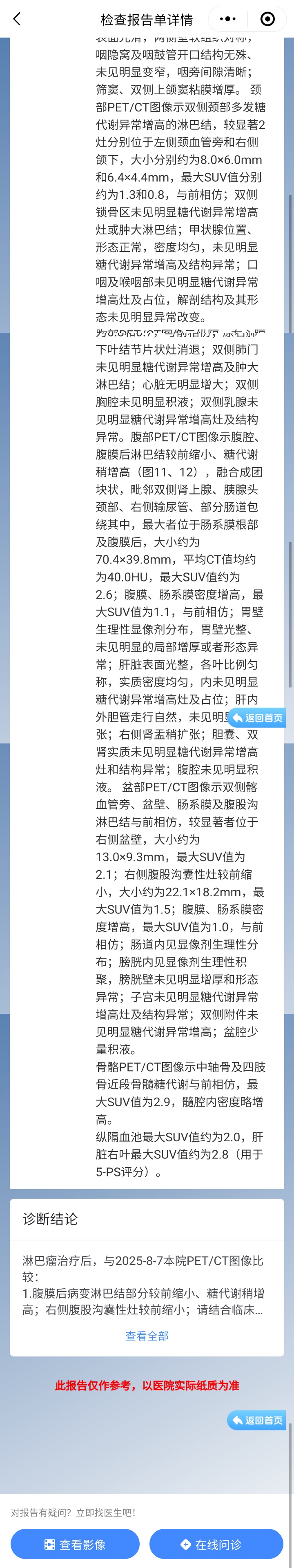Screen dimensions: 294x1568
Task: Tap the 返回首页 button beside the diagnosis card
Action: (x=257, y=1420)
